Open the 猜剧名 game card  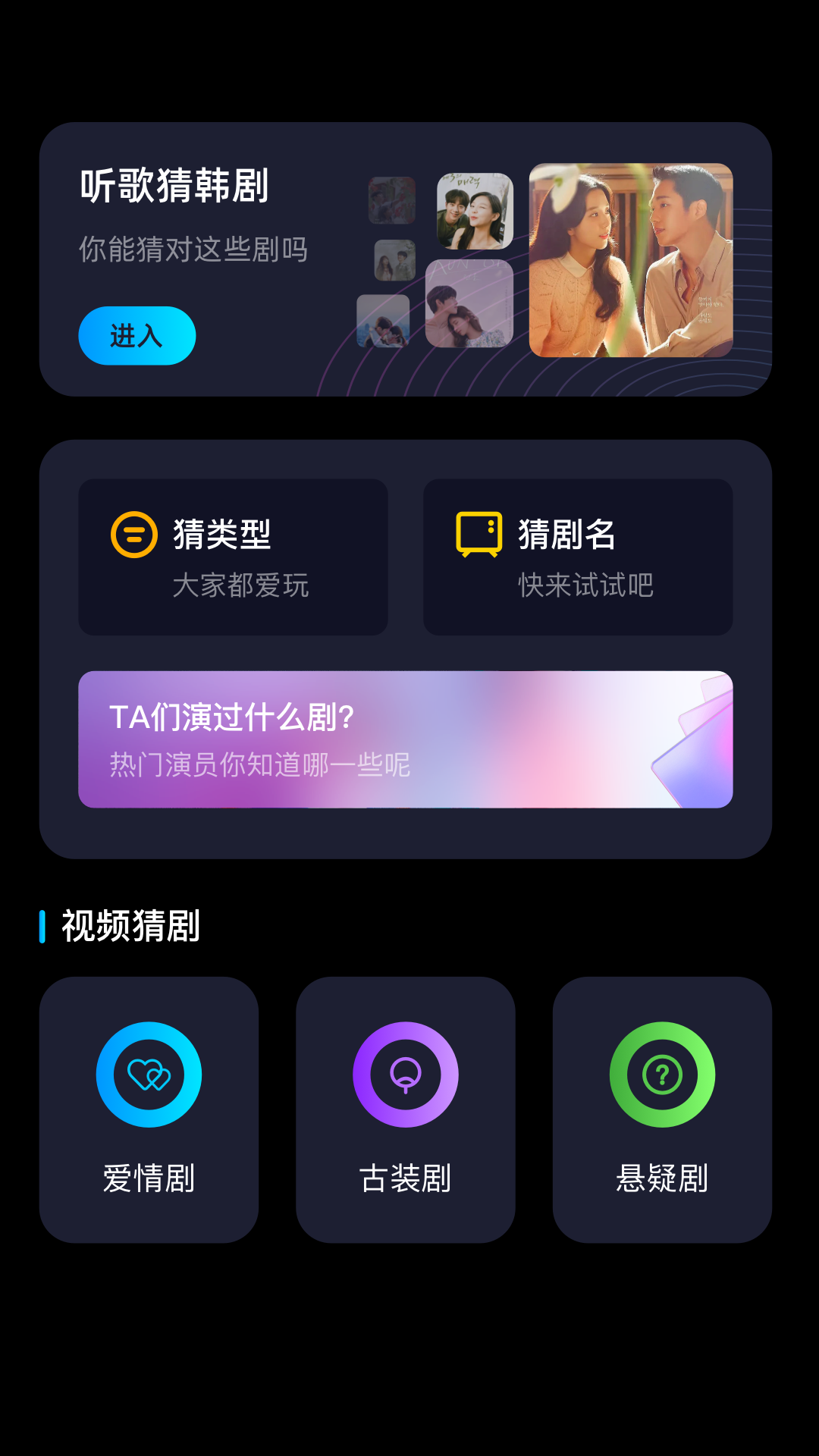[579, 557]
